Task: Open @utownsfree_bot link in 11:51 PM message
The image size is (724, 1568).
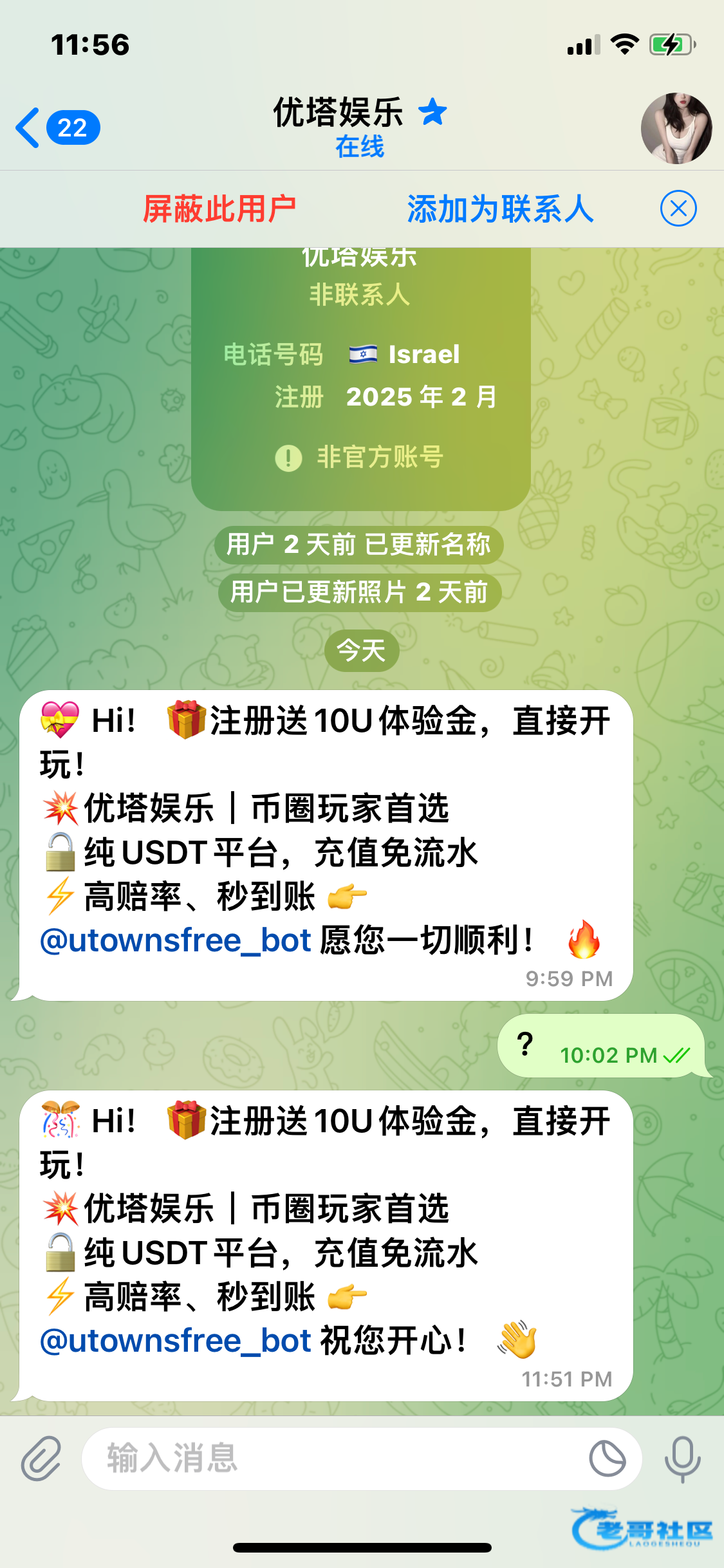Action: pyautogui.click(x=175, y=1341)
